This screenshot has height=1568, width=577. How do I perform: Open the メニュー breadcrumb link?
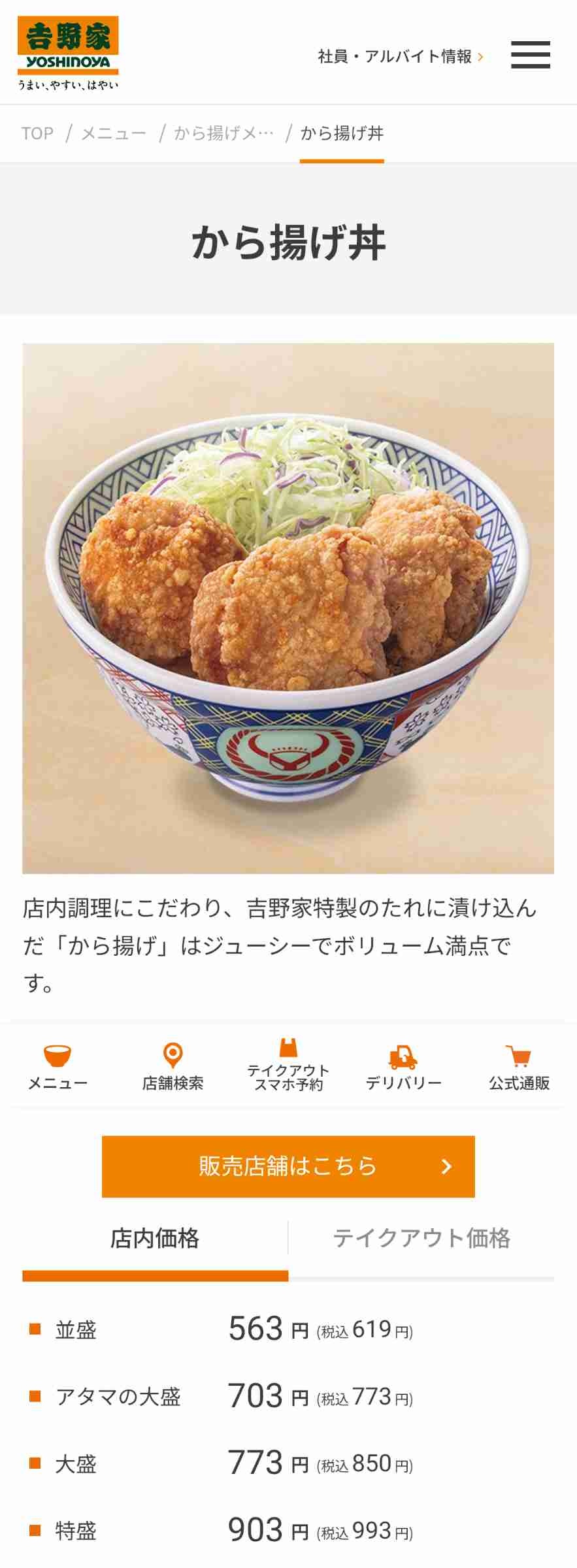(x=114, y=133)
